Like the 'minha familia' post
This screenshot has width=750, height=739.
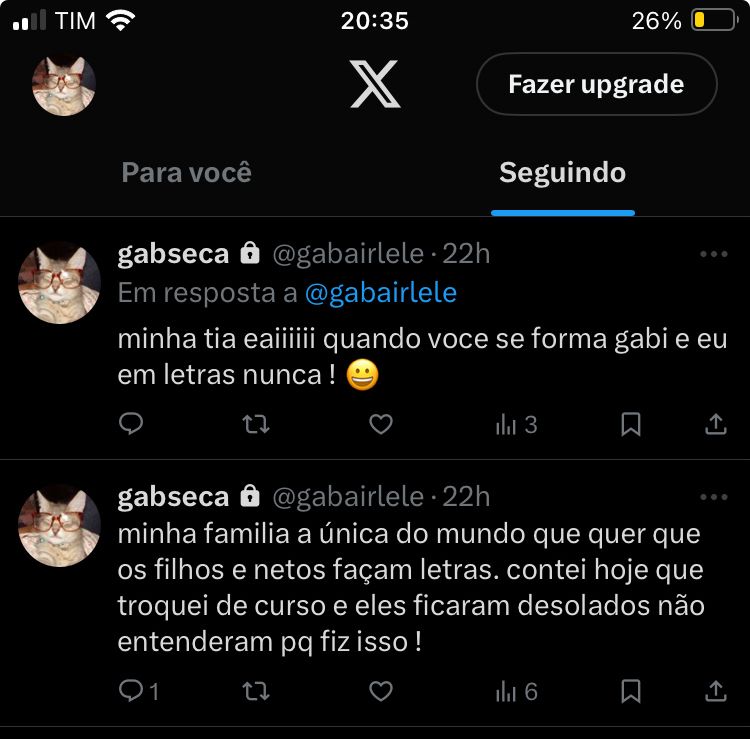click(381, 690)
